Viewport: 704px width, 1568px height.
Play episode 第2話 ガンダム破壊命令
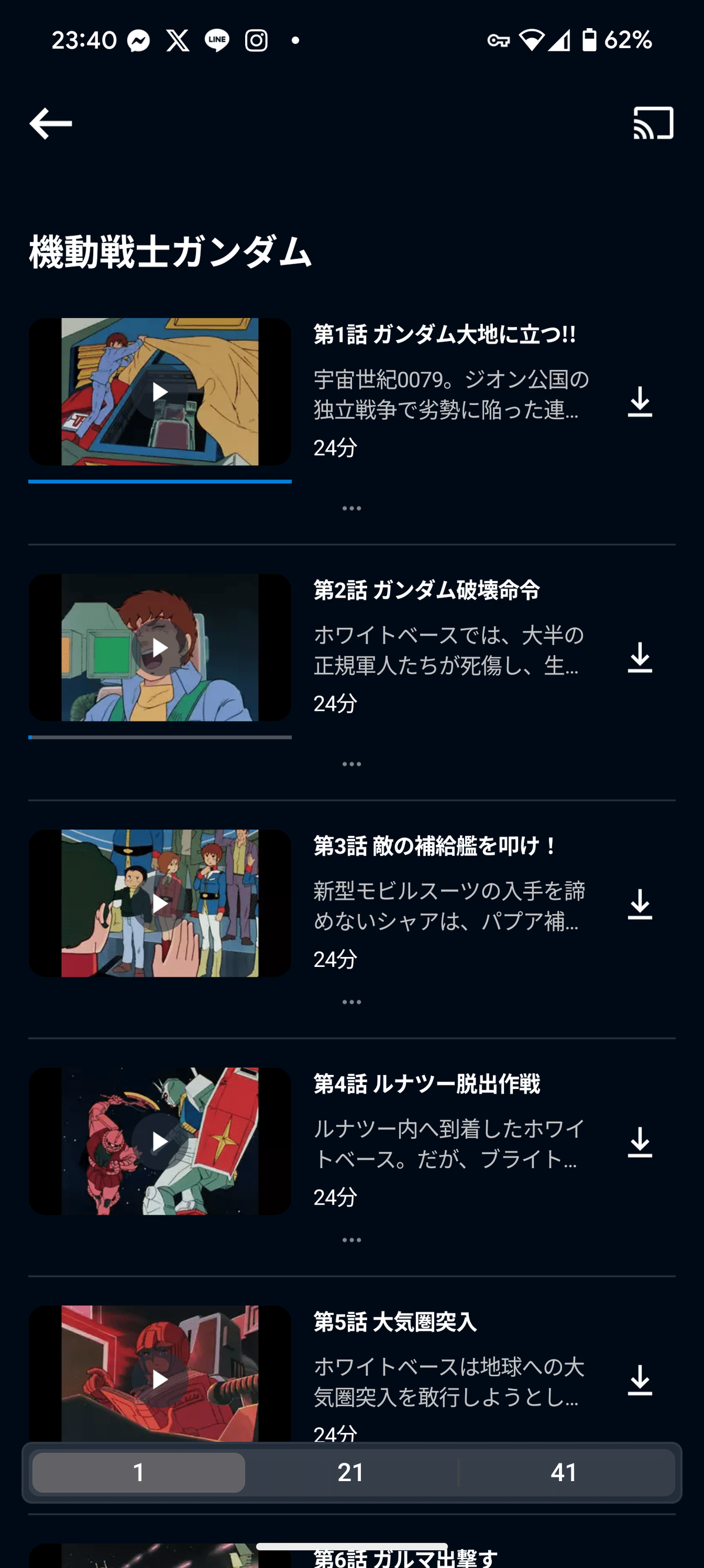pyautogui.click(x=160, y=648)
